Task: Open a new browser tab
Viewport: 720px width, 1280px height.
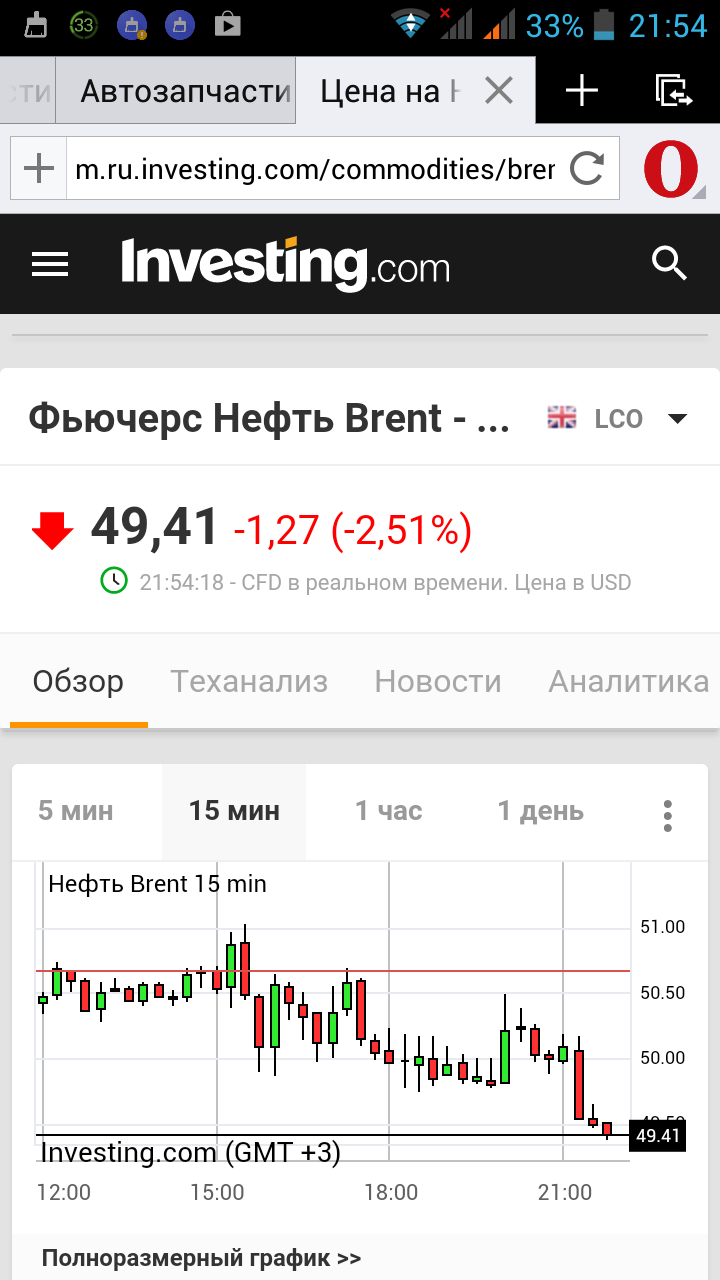Action: tap(581, 91)
